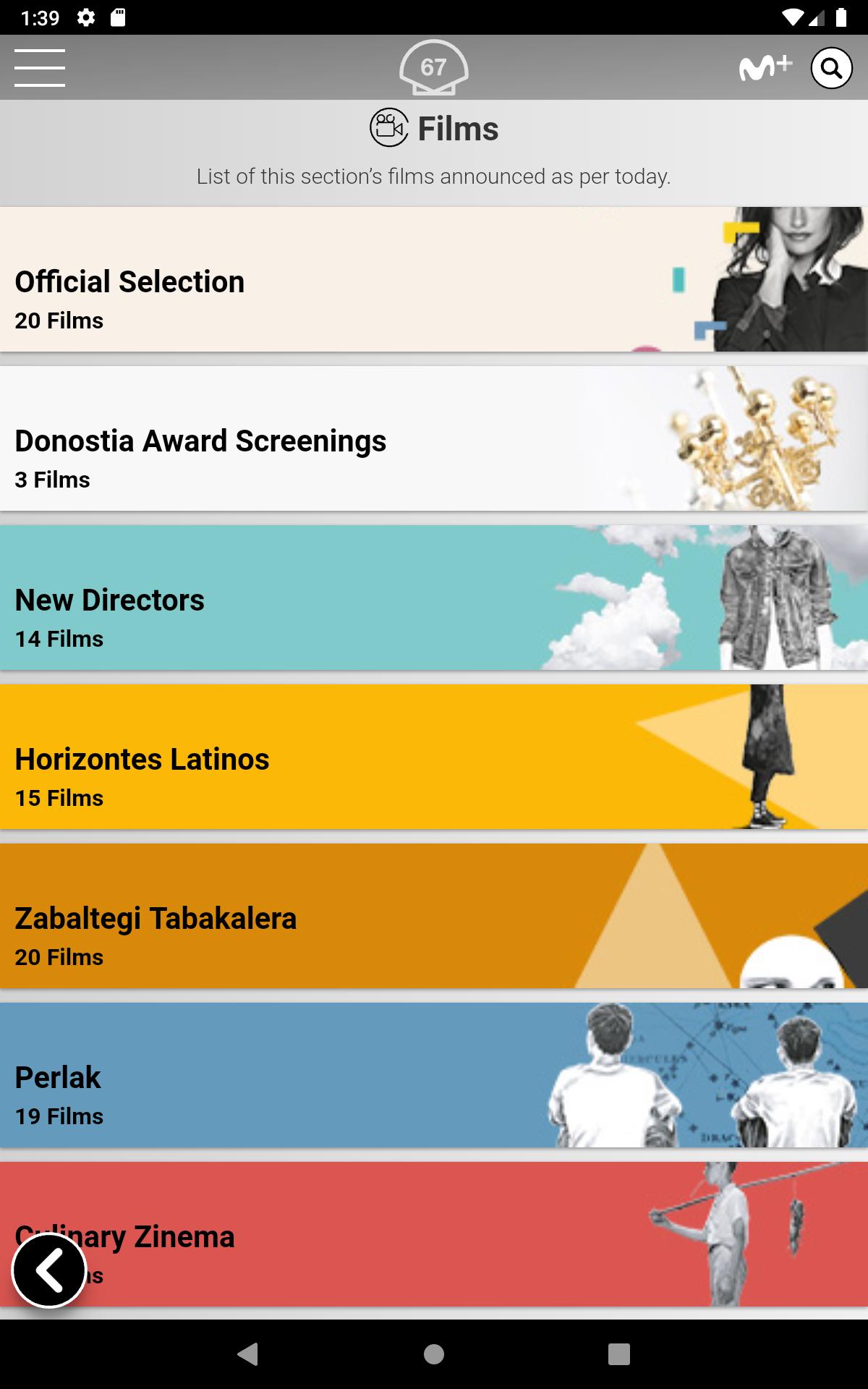Image resolution: width=868 pixels, height=1389 pixels.
Task: Open the Culinary Zinema section
Action: click(434, 1235)
